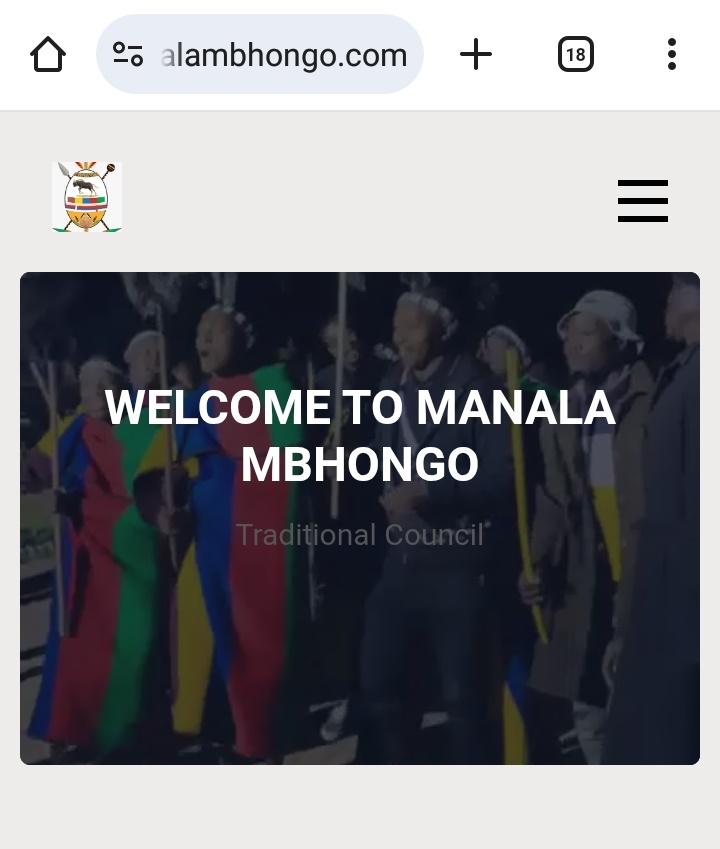The height and width of the screenshot is (849, 720).
Task: Tap the Manala Mbhongo crest logo
Action: 87,197
